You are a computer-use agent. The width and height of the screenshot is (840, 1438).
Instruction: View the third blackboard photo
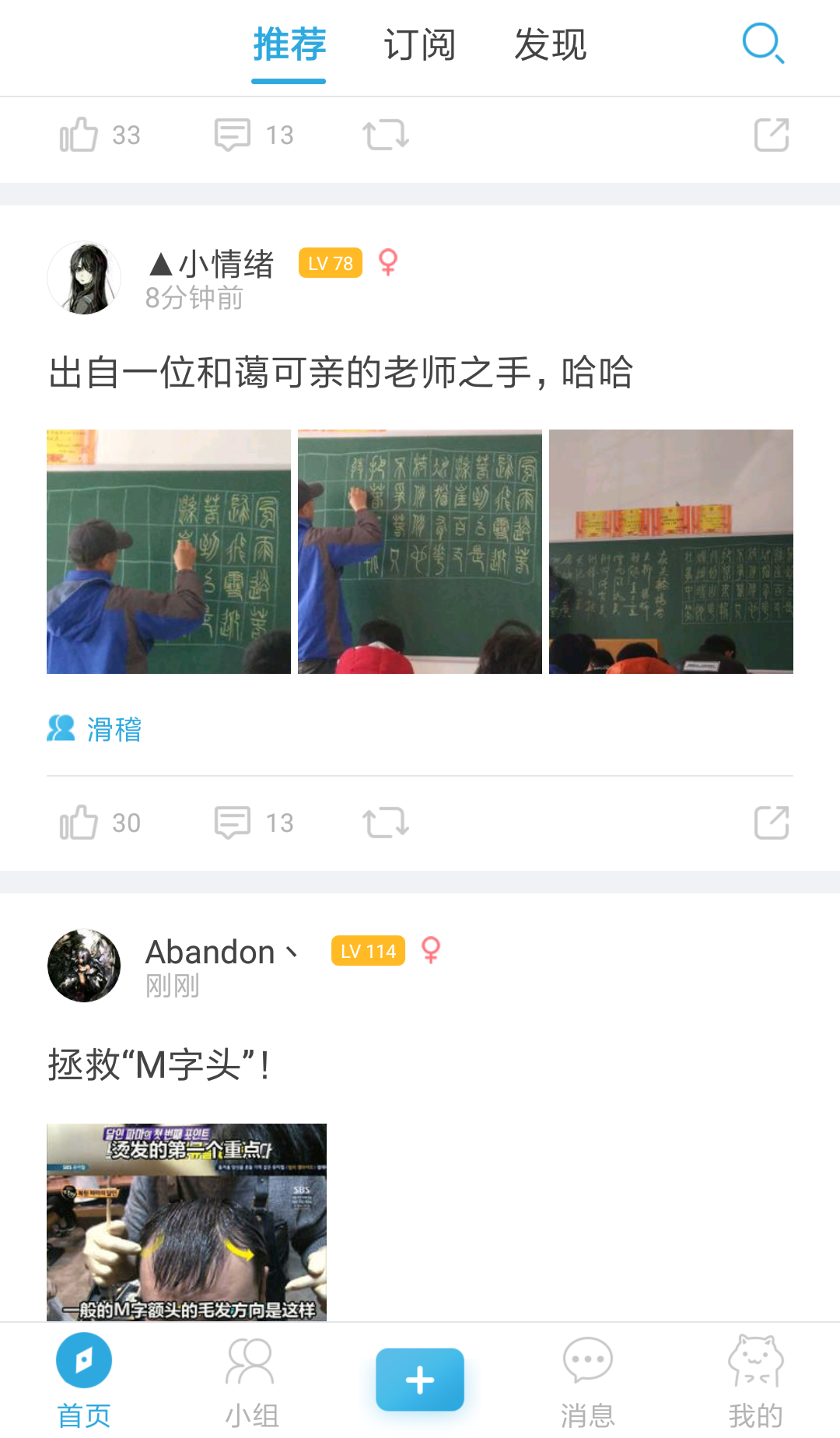pyautogui.click(x=671, y=552)
